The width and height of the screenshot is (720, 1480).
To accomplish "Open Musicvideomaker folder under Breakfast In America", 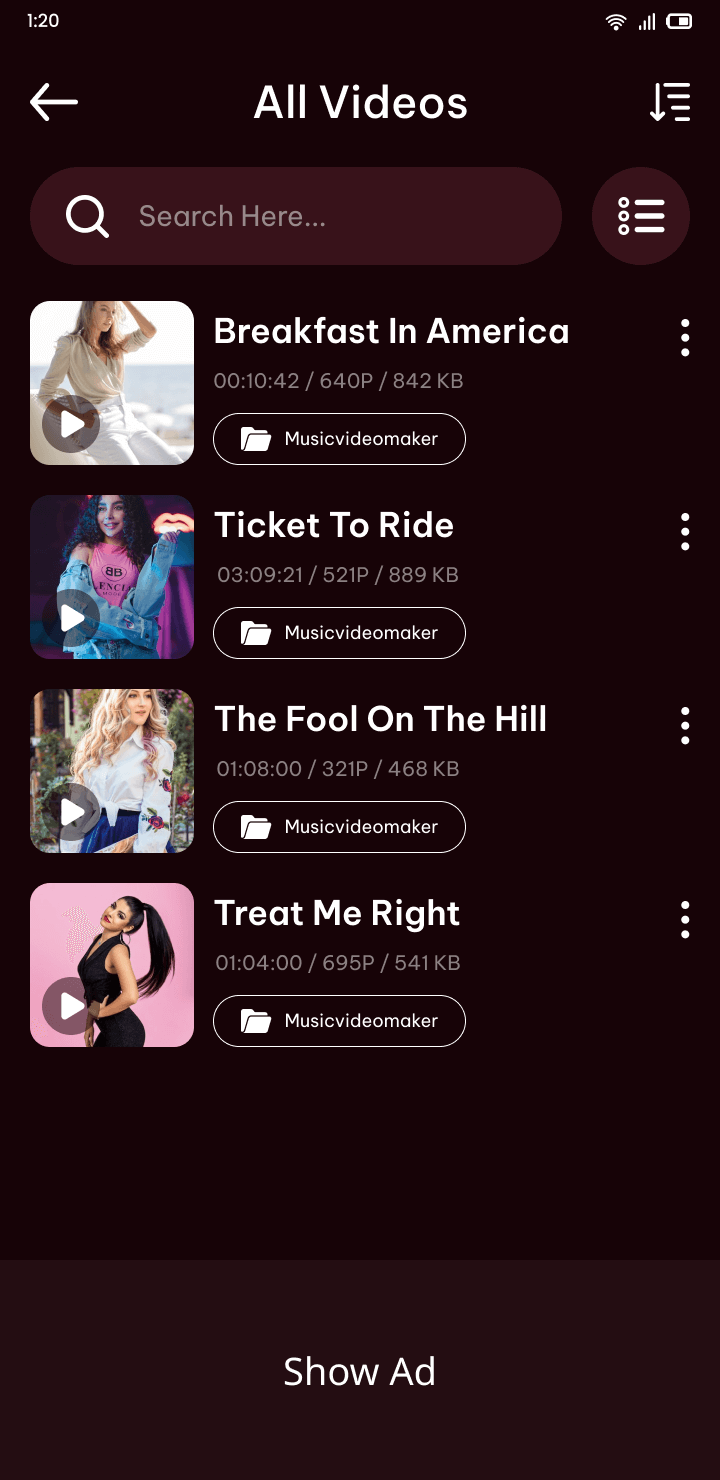I will tap(339, 439).
